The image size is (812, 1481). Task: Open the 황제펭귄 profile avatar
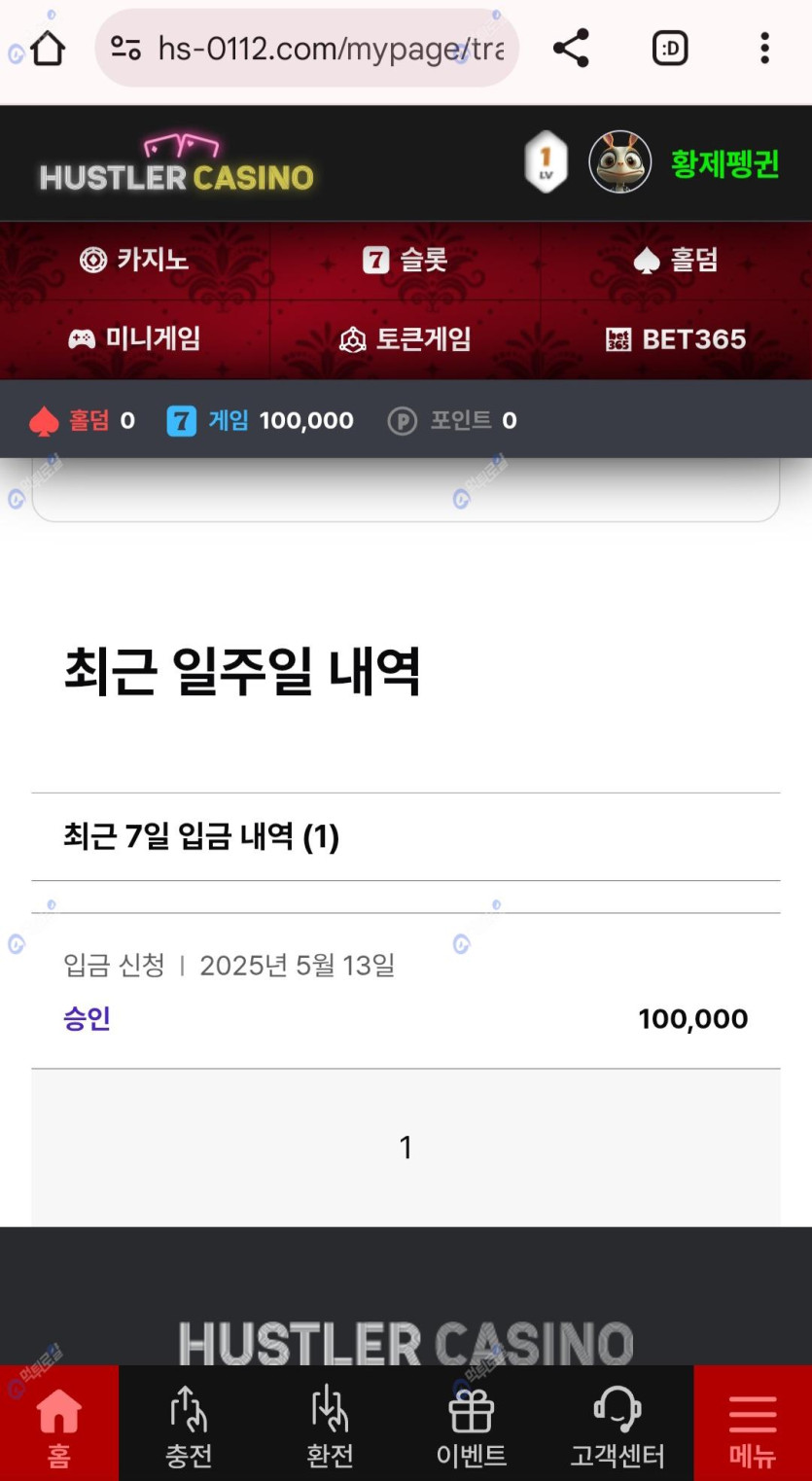pyautogui.click(x=620, y=162)
